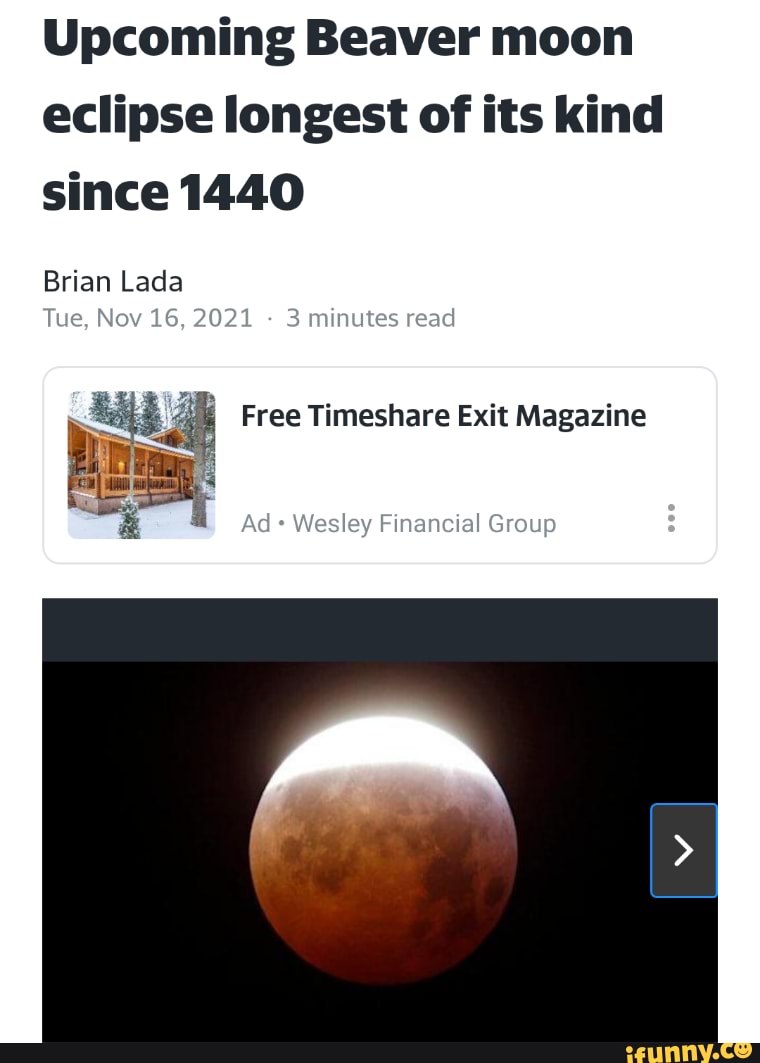Open the Free Timeshare Exit Magazine ad
The height and width of the screenshot is (1063, 760).
pos(443,416)
